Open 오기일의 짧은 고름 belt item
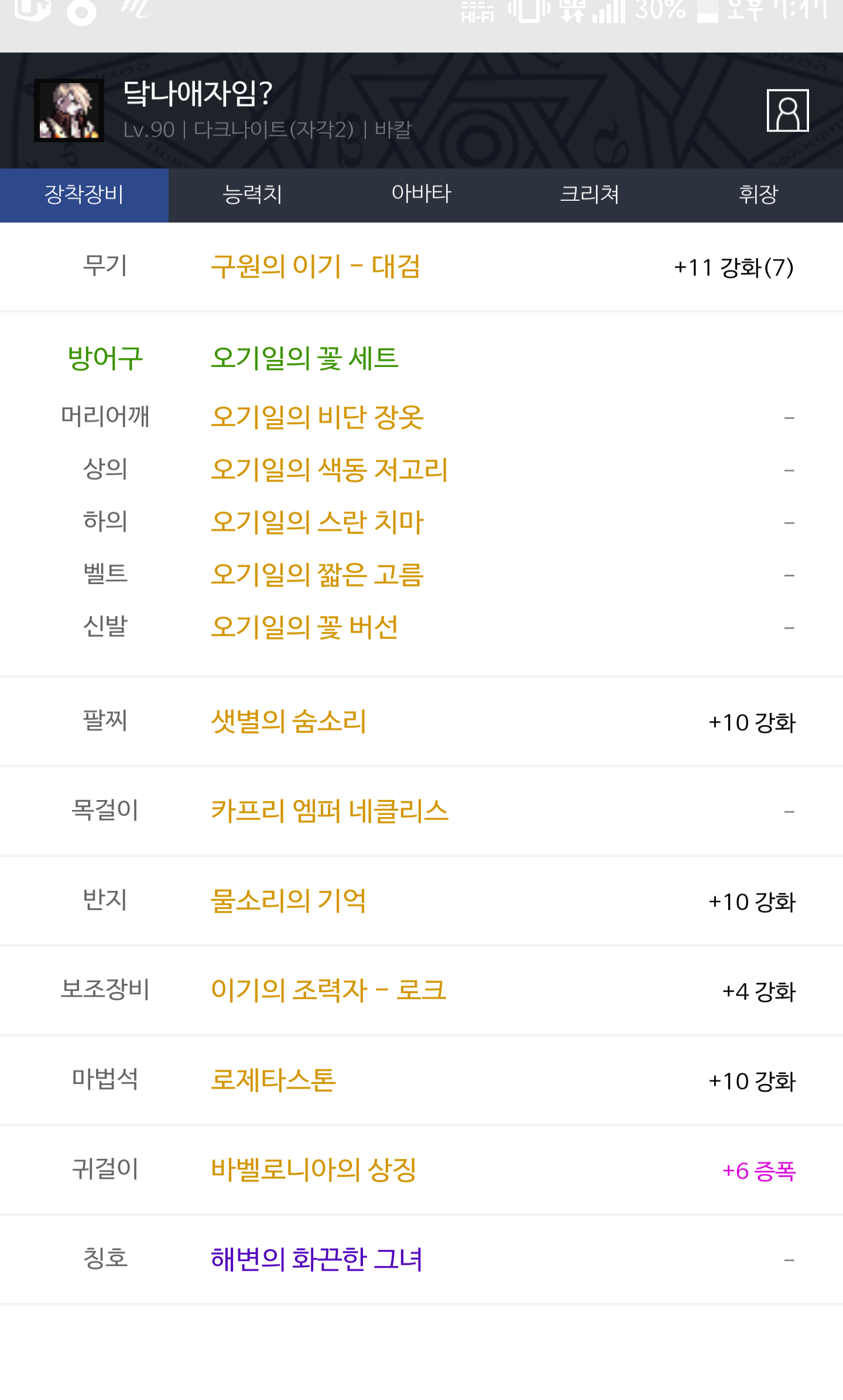 [317, 575]
